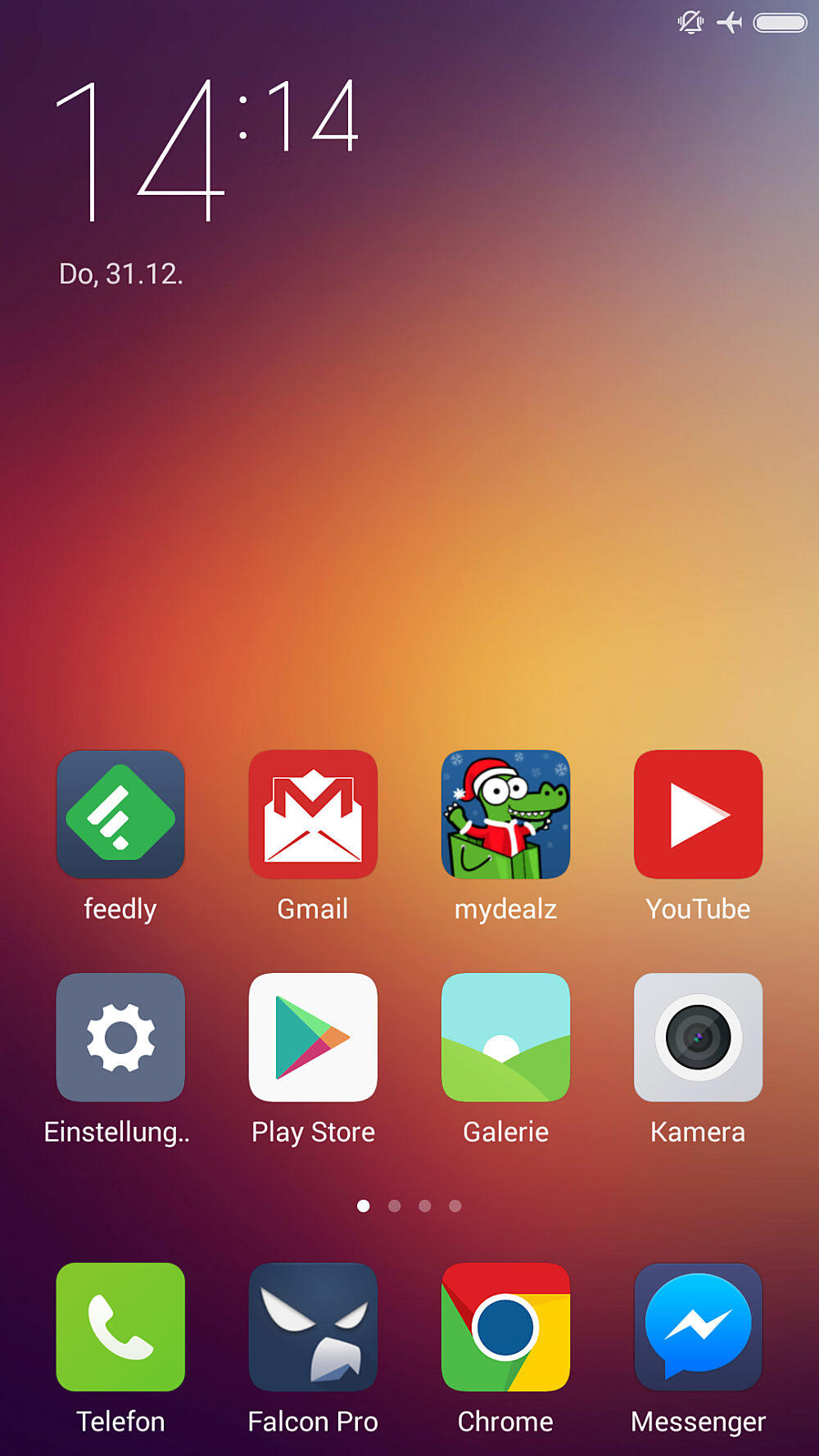Viewport: 819px width, 1456px height.
Task: Tap the clock widget showing 14:14
Action: coord(207,149)
